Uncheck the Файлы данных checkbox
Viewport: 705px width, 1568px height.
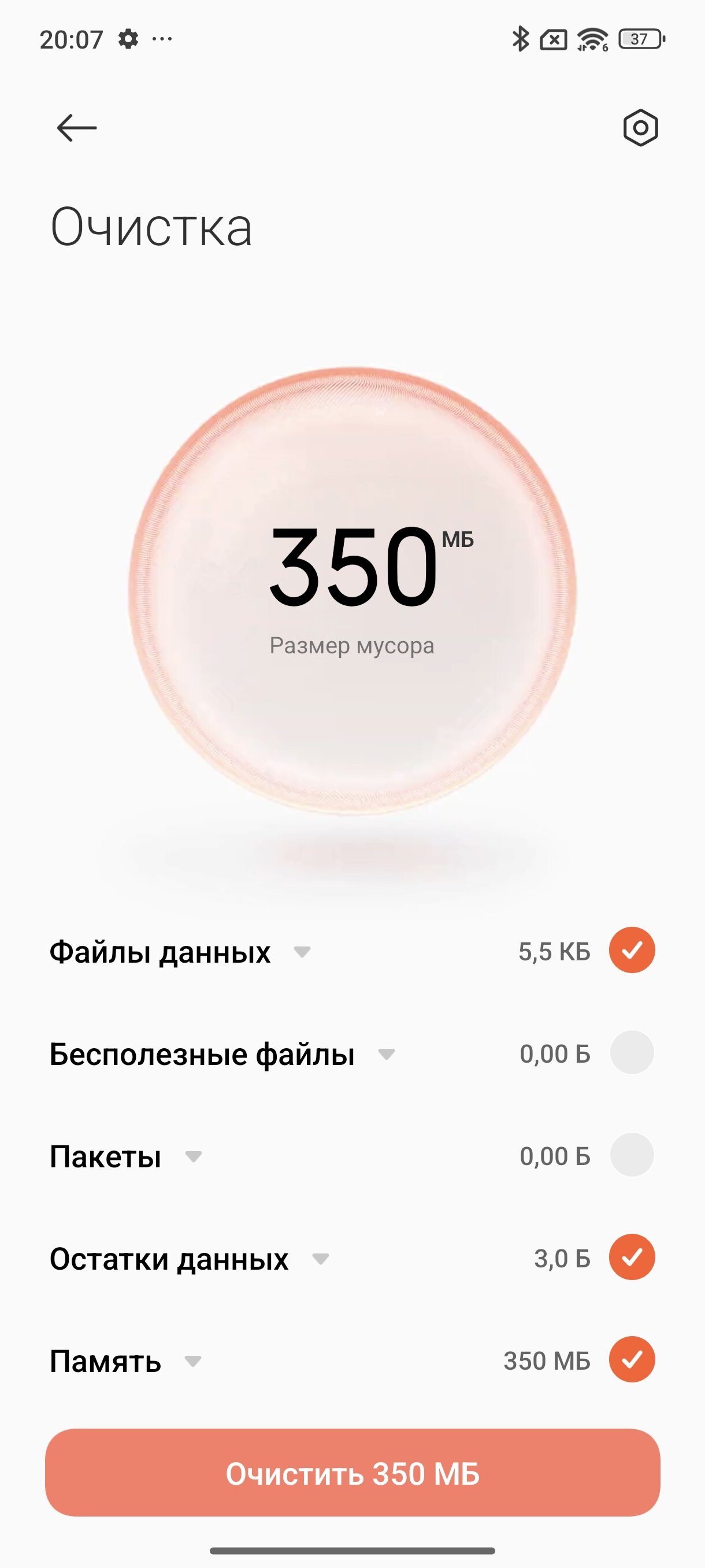[632, 950]
